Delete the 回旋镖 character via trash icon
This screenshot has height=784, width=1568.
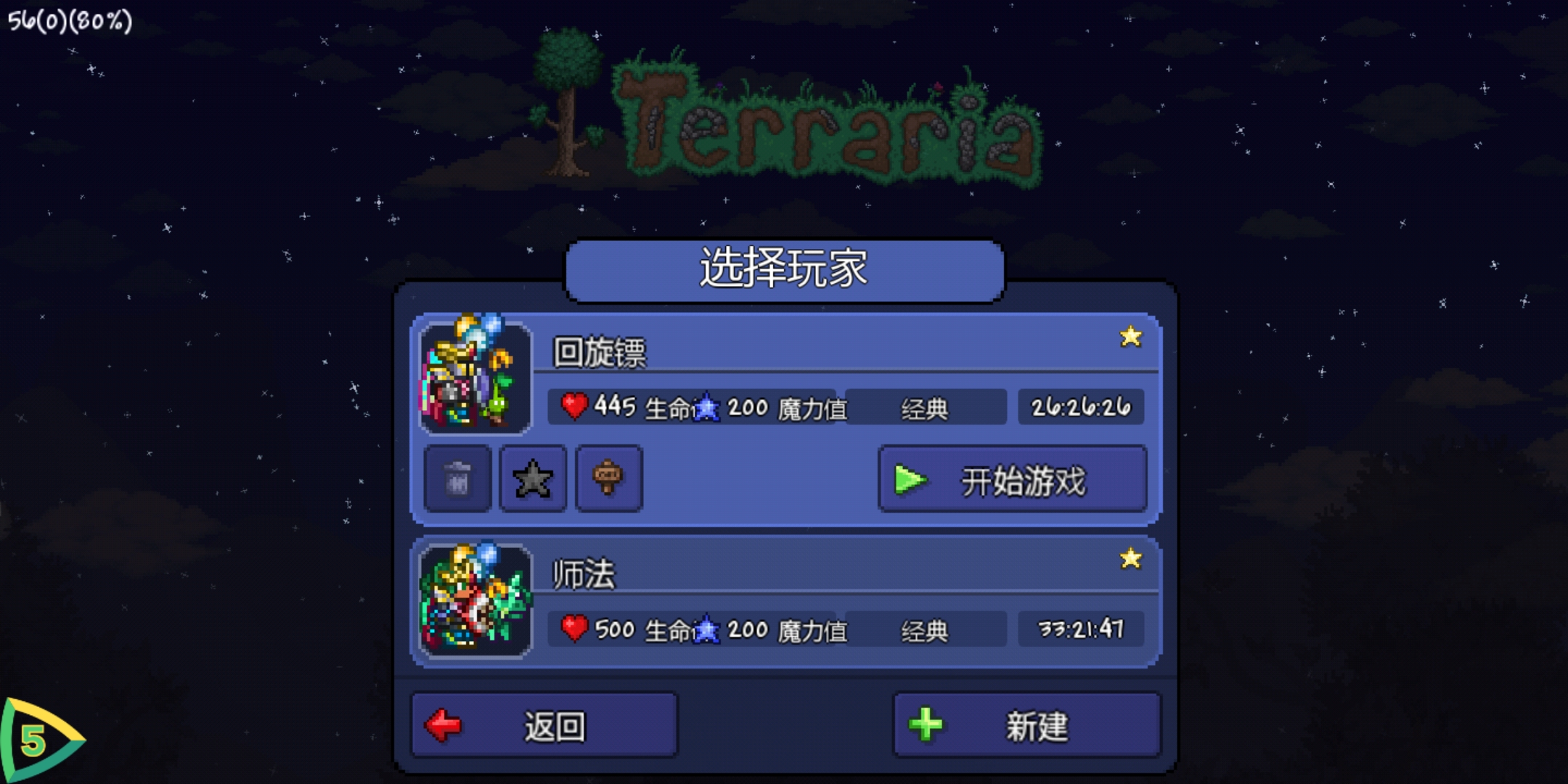coord(457,479)
